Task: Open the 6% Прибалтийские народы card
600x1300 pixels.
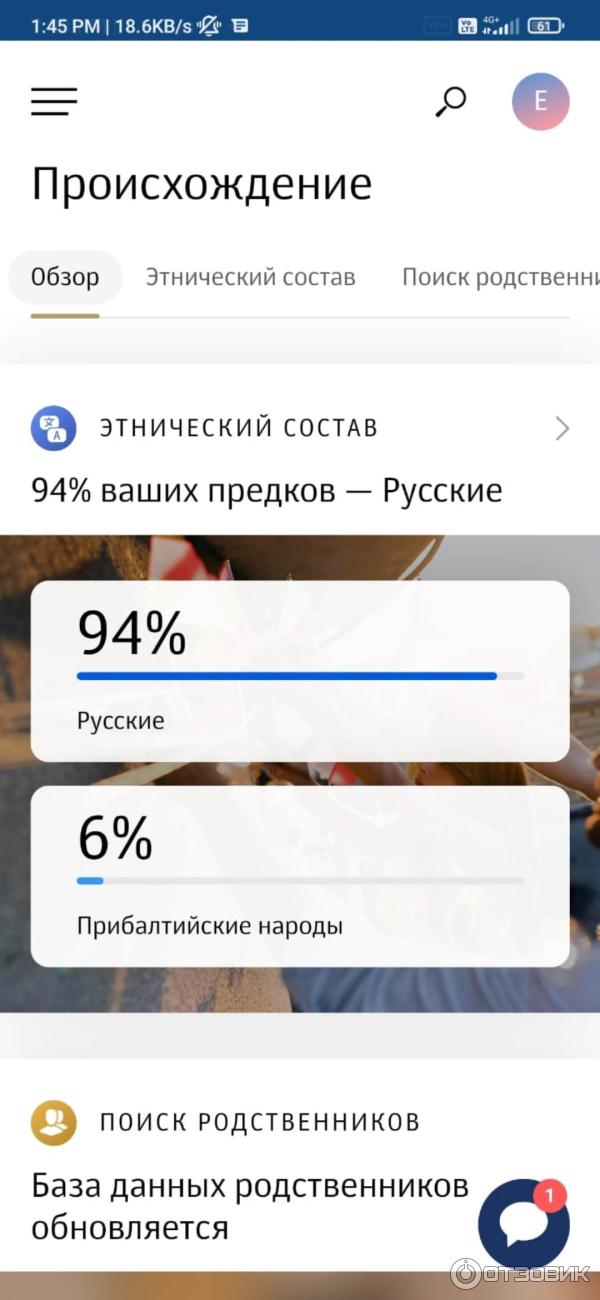Action: [300, 876]
